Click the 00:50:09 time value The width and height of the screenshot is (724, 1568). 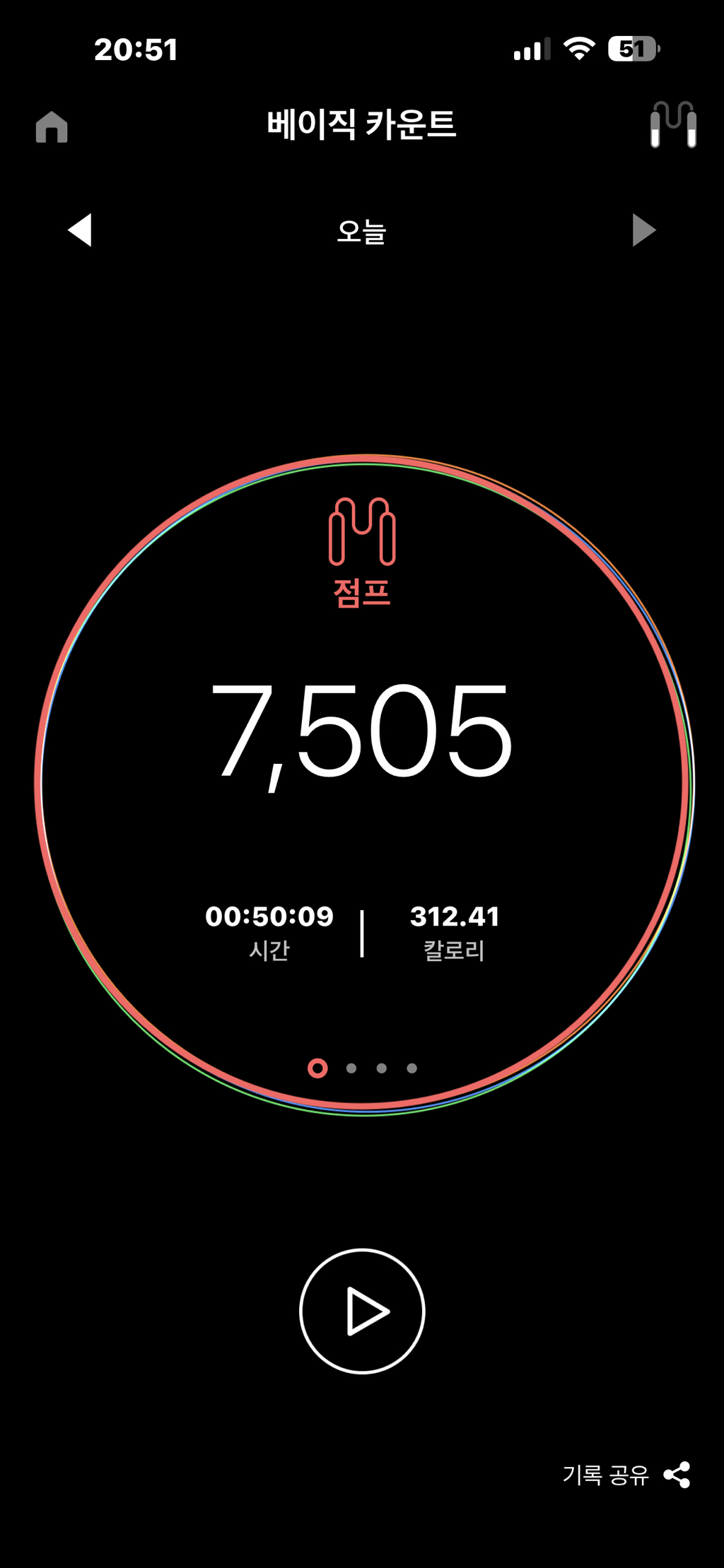click(x=271, y=916)
